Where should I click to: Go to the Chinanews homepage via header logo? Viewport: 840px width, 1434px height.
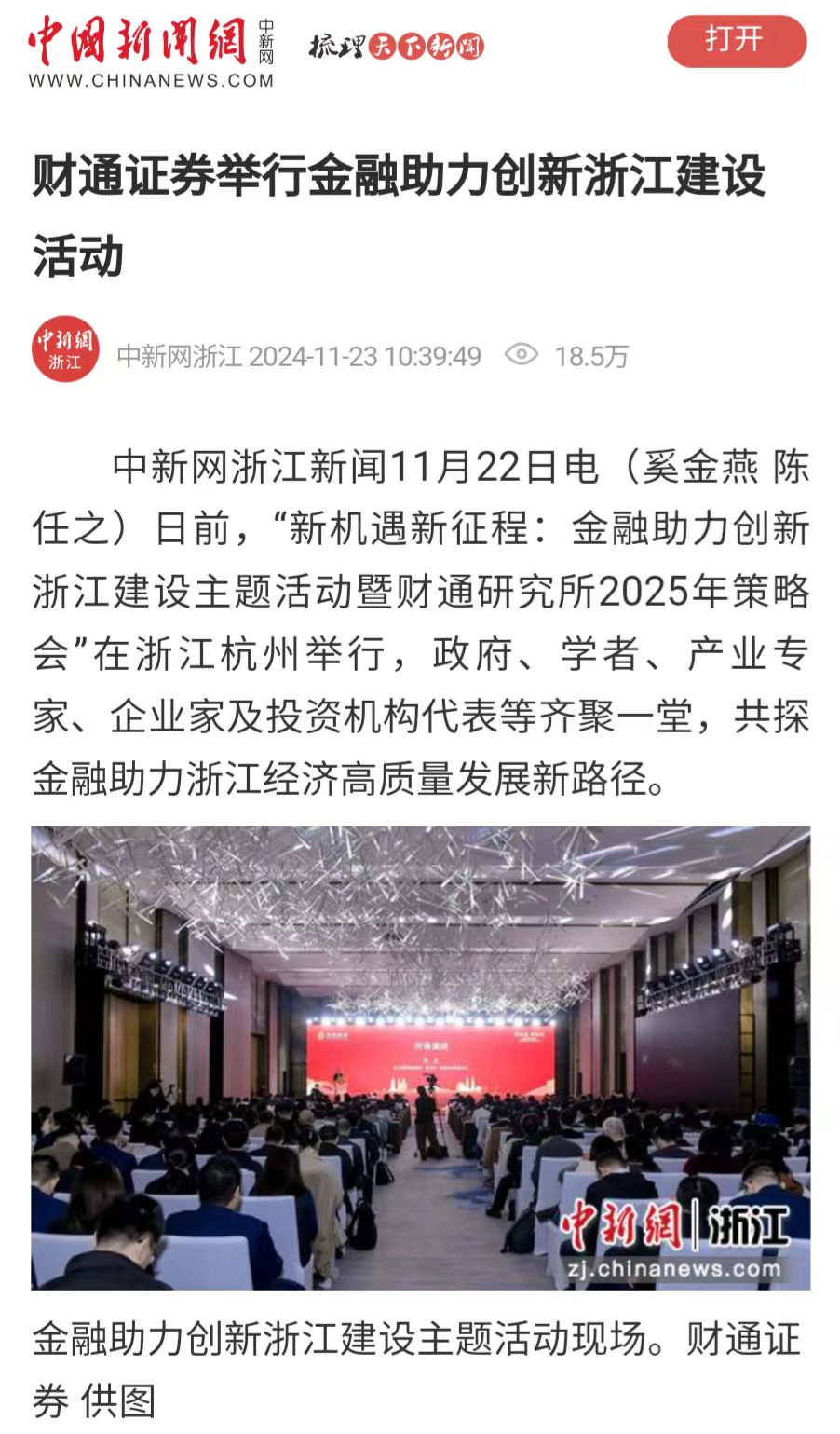[x=150, y=52]
